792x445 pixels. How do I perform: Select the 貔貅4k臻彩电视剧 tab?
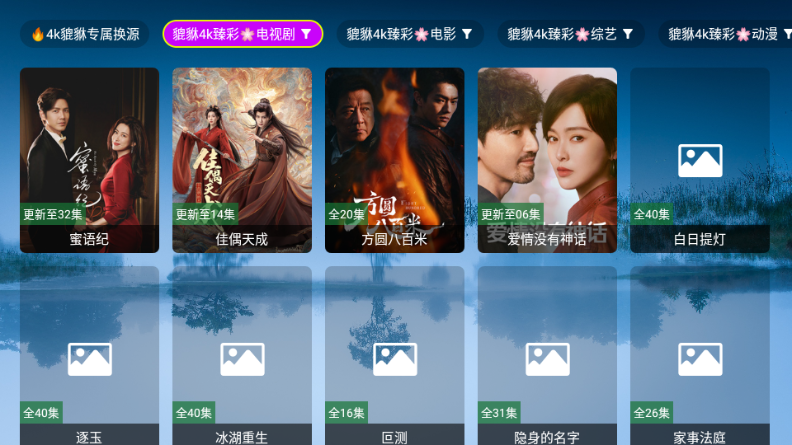pyautogui.click(x=242, y=34)
